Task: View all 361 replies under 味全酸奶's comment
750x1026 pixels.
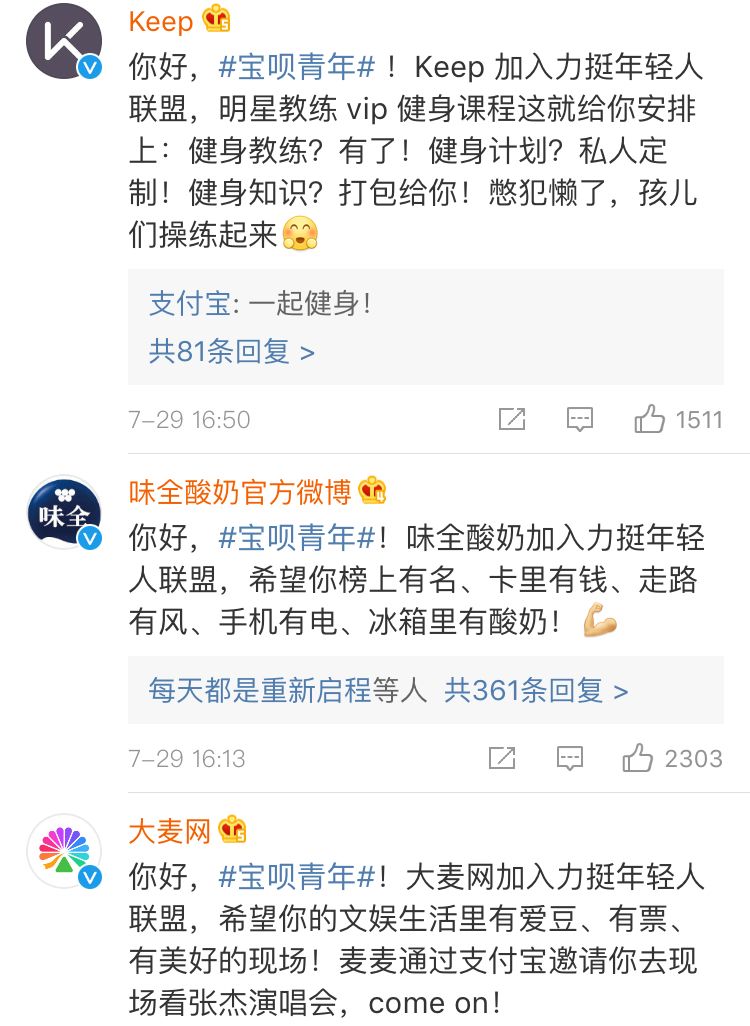Action: pyautogui.click(x=537, y=690)
